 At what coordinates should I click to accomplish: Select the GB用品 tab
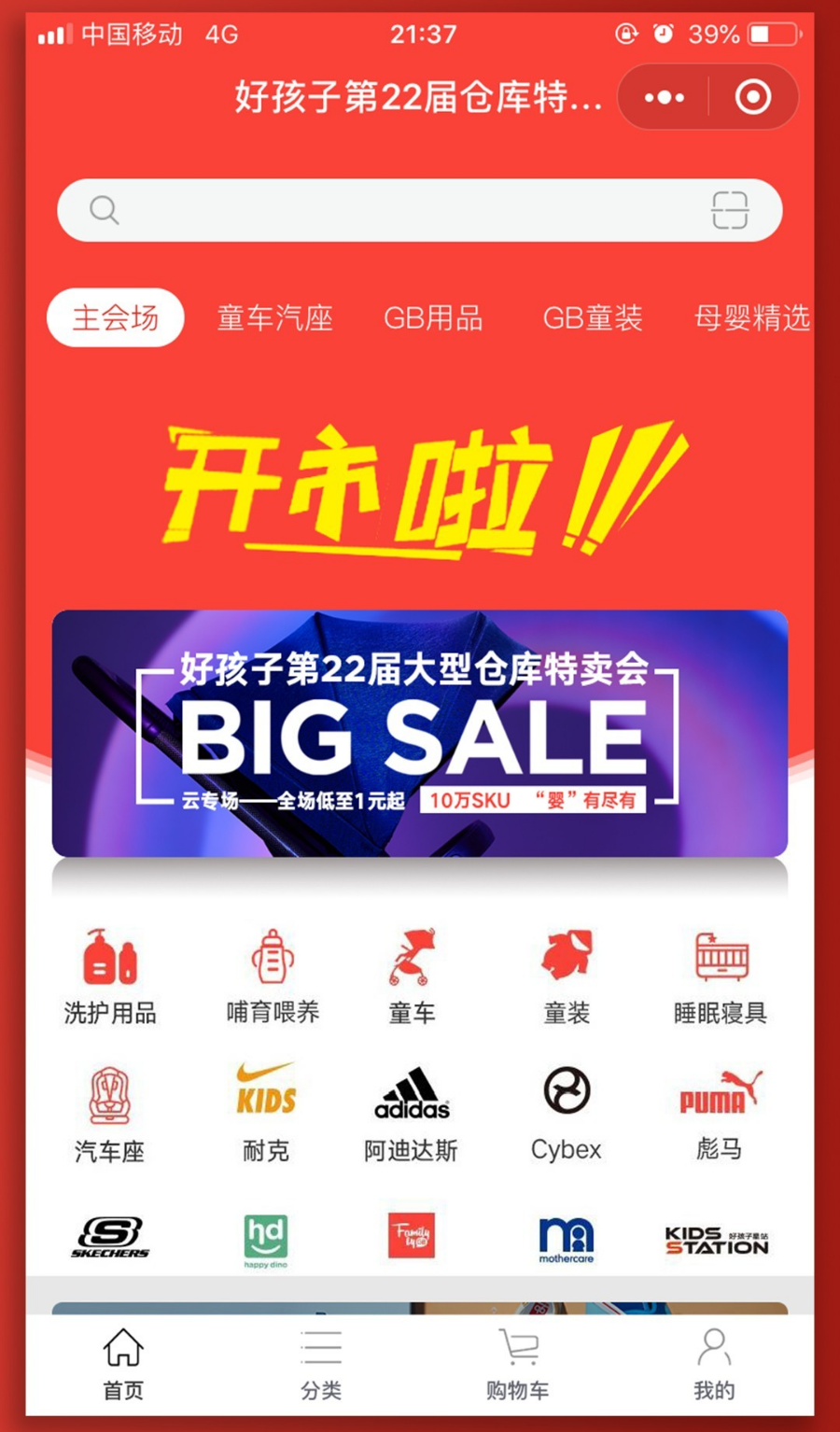433,318
